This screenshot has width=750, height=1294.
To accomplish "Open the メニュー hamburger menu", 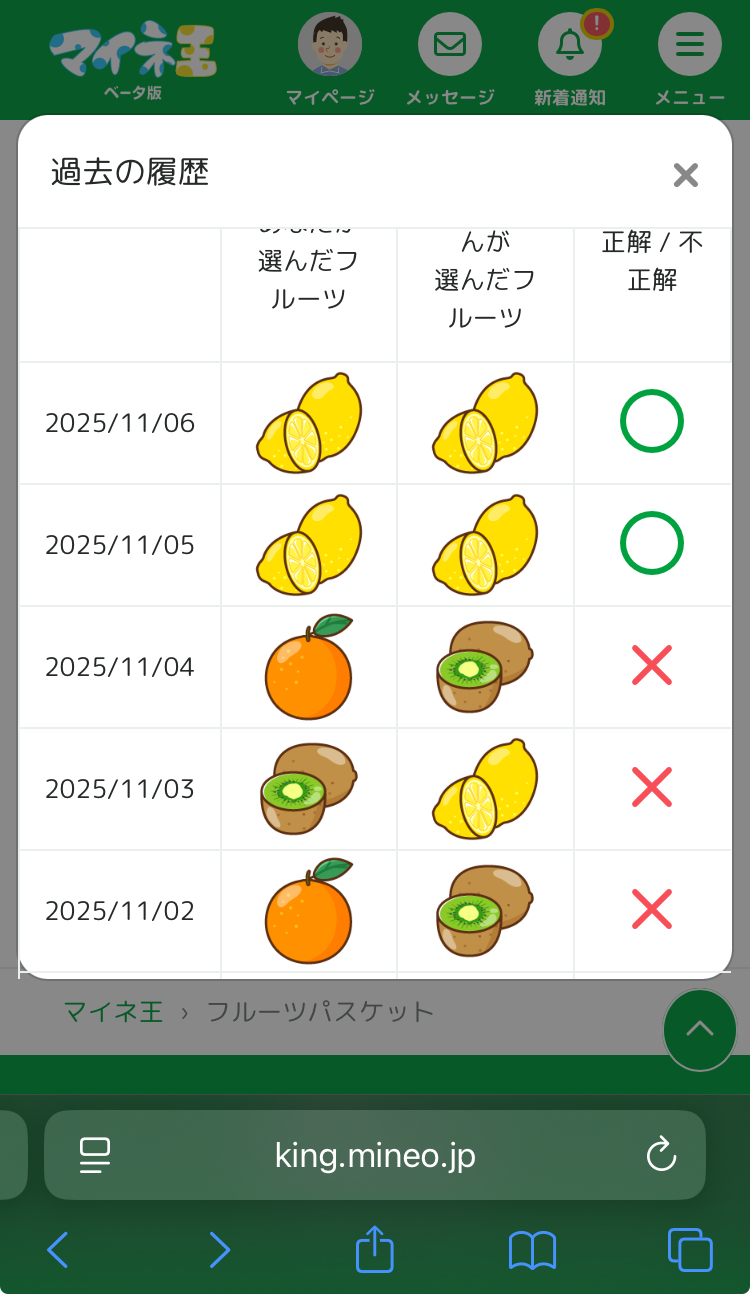I will (x=689, y=47).
